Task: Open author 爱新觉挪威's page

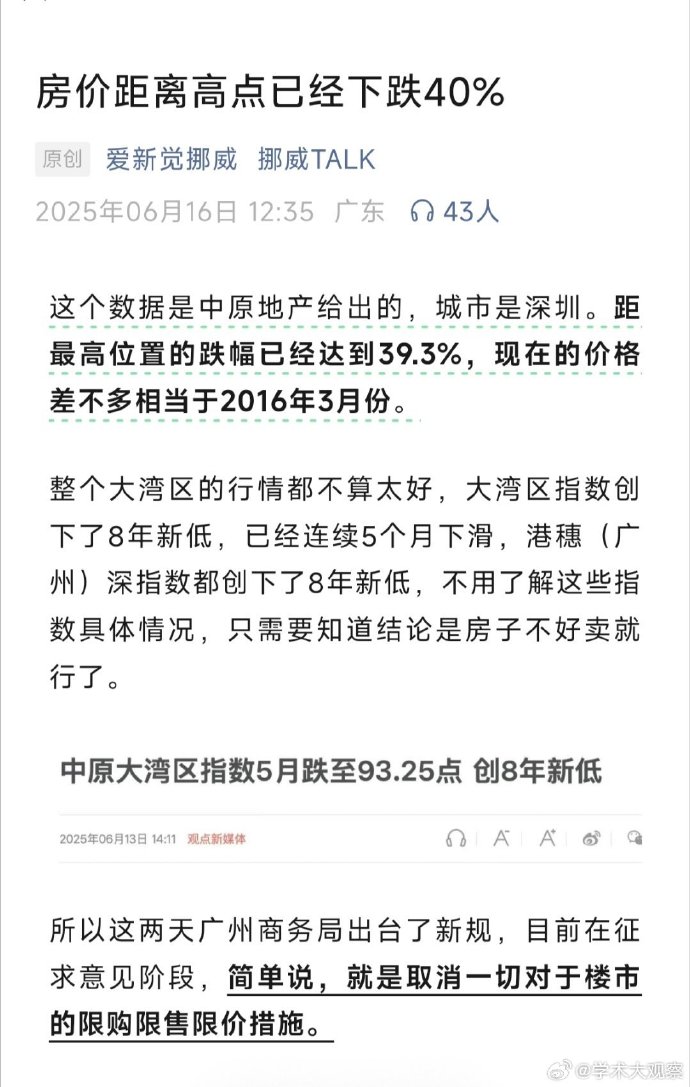Action: point(172,159)
